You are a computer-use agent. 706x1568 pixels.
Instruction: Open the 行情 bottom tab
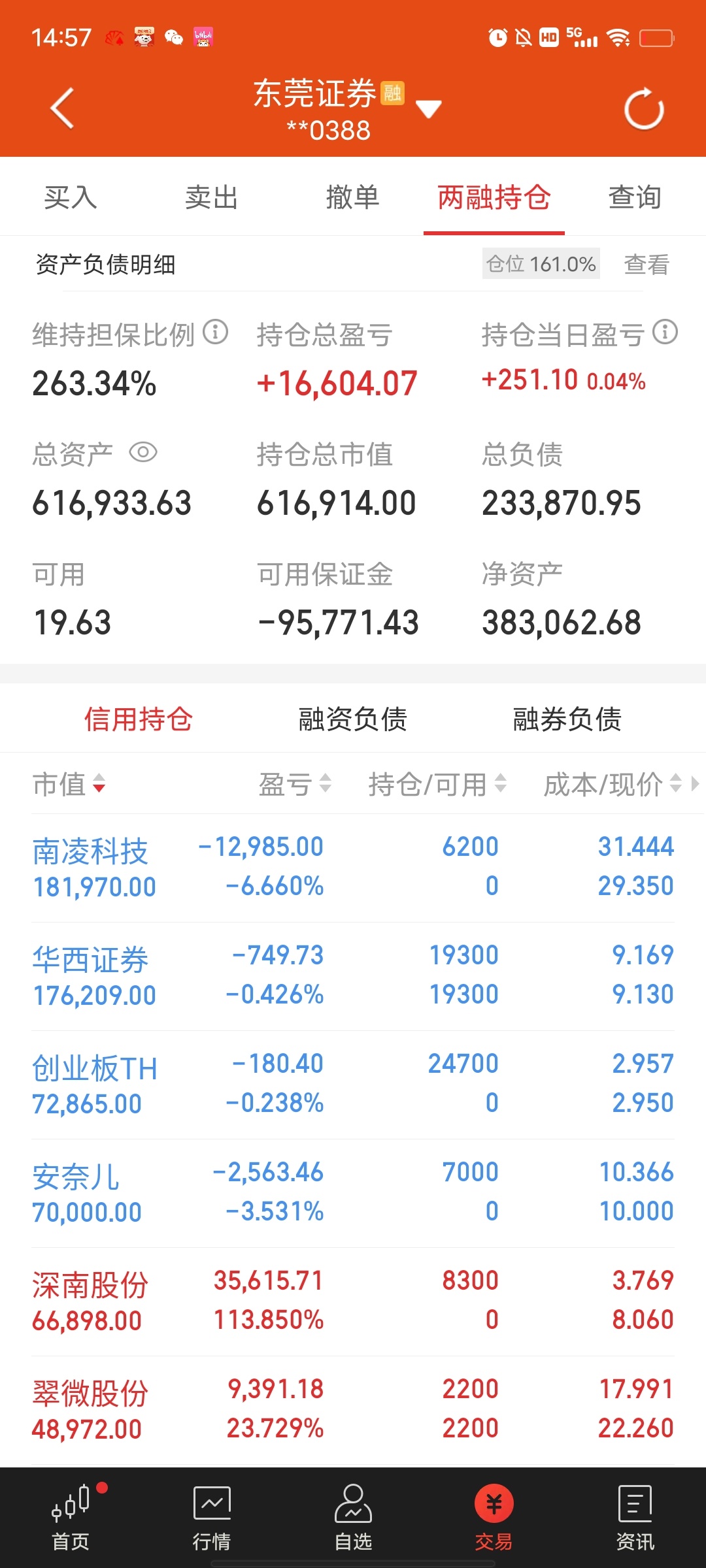212,1518
